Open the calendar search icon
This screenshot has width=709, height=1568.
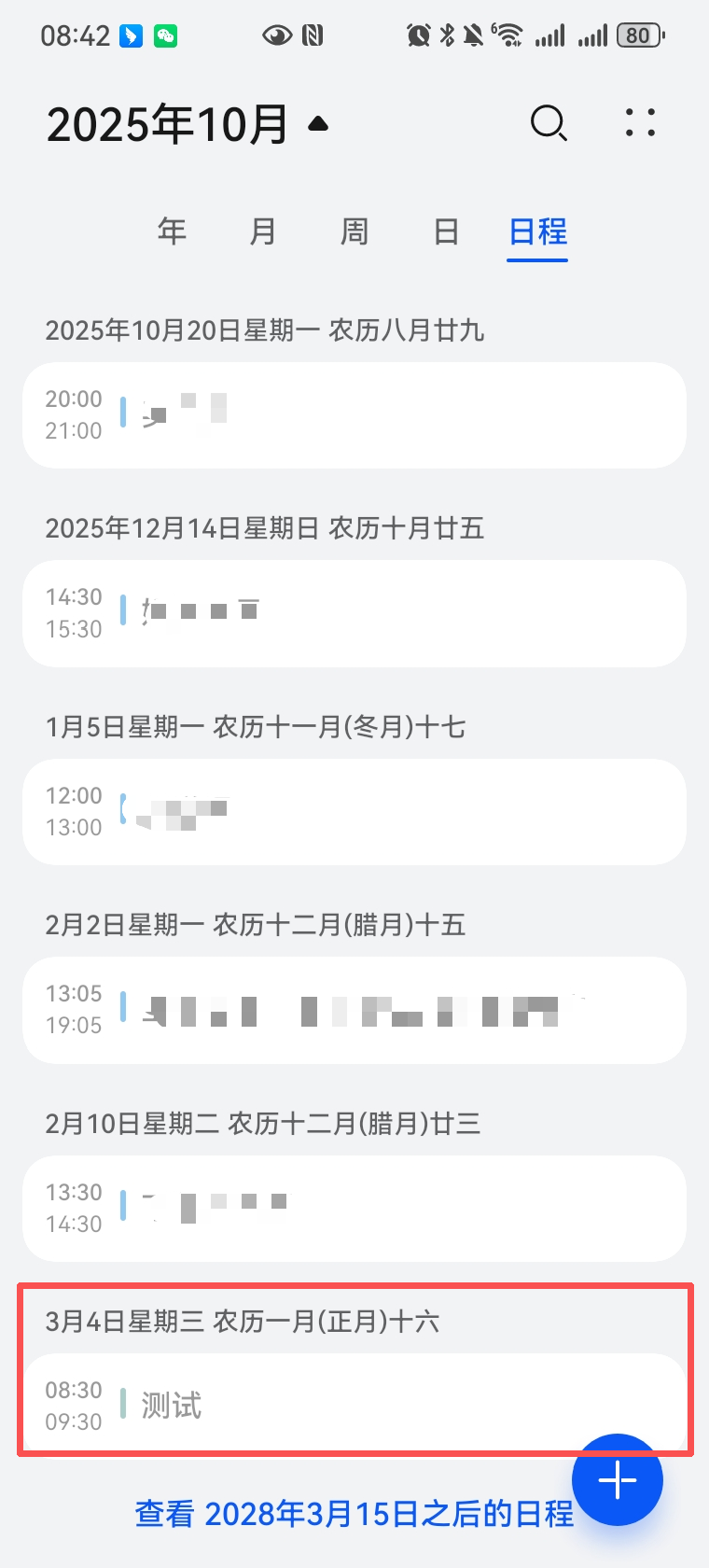coord(549,123)
